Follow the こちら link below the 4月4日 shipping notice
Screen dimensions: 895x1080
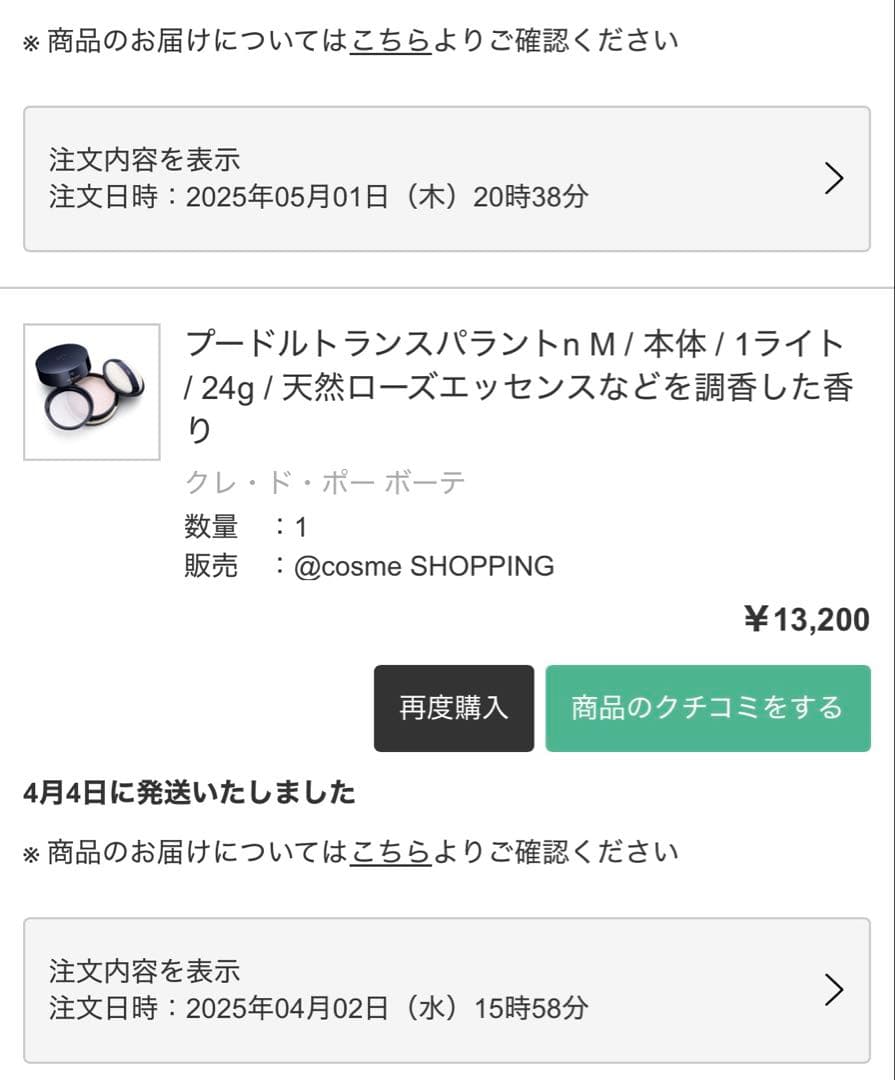coord(390,852)
